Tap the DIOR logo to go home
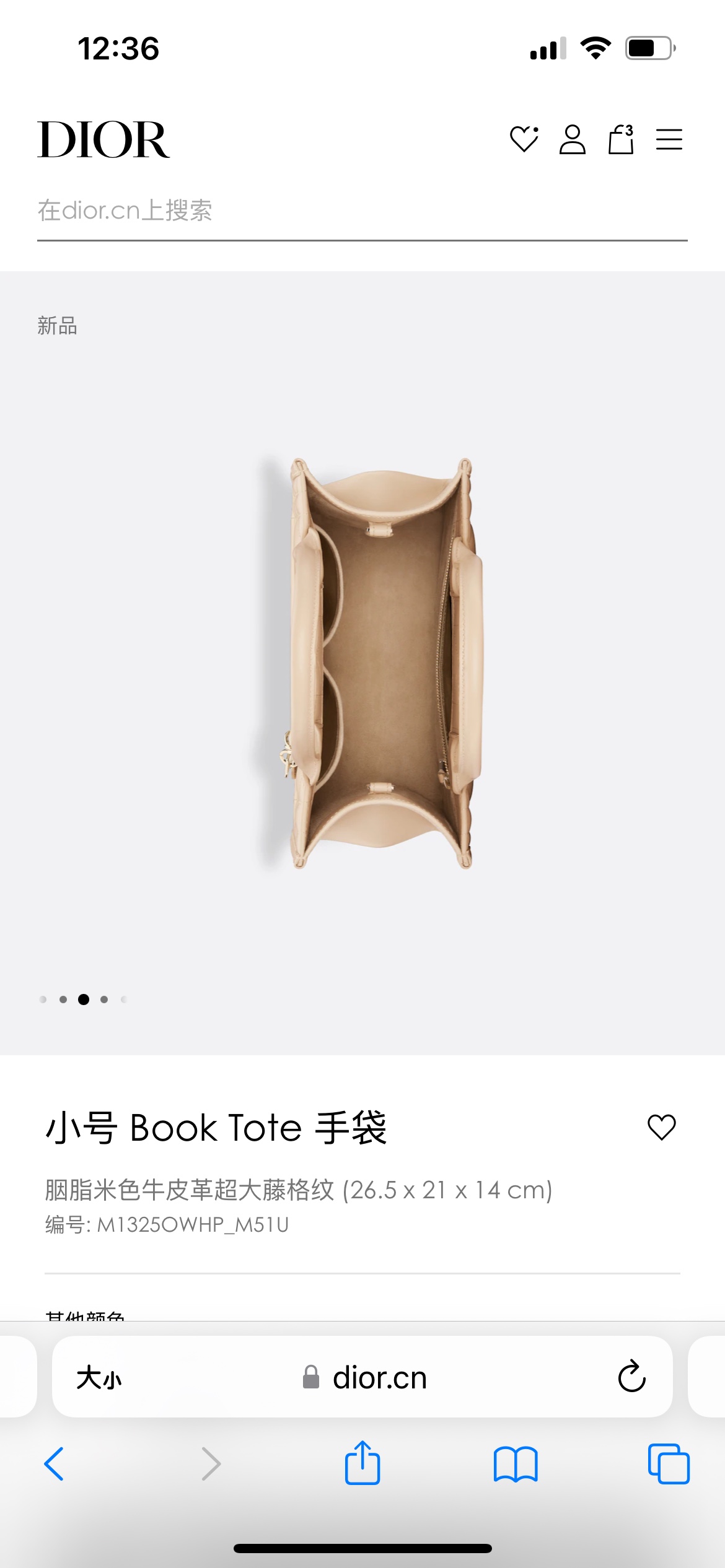 coord(103,140)
